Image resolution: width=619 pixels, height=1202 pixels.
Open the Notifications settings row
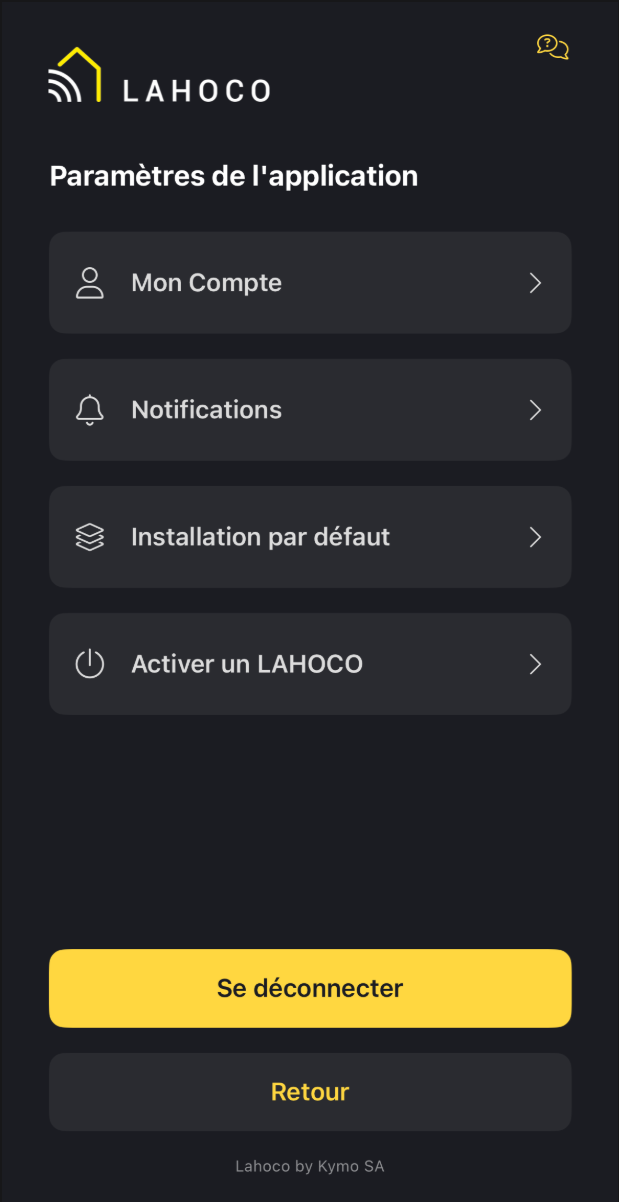coord(310,410)
